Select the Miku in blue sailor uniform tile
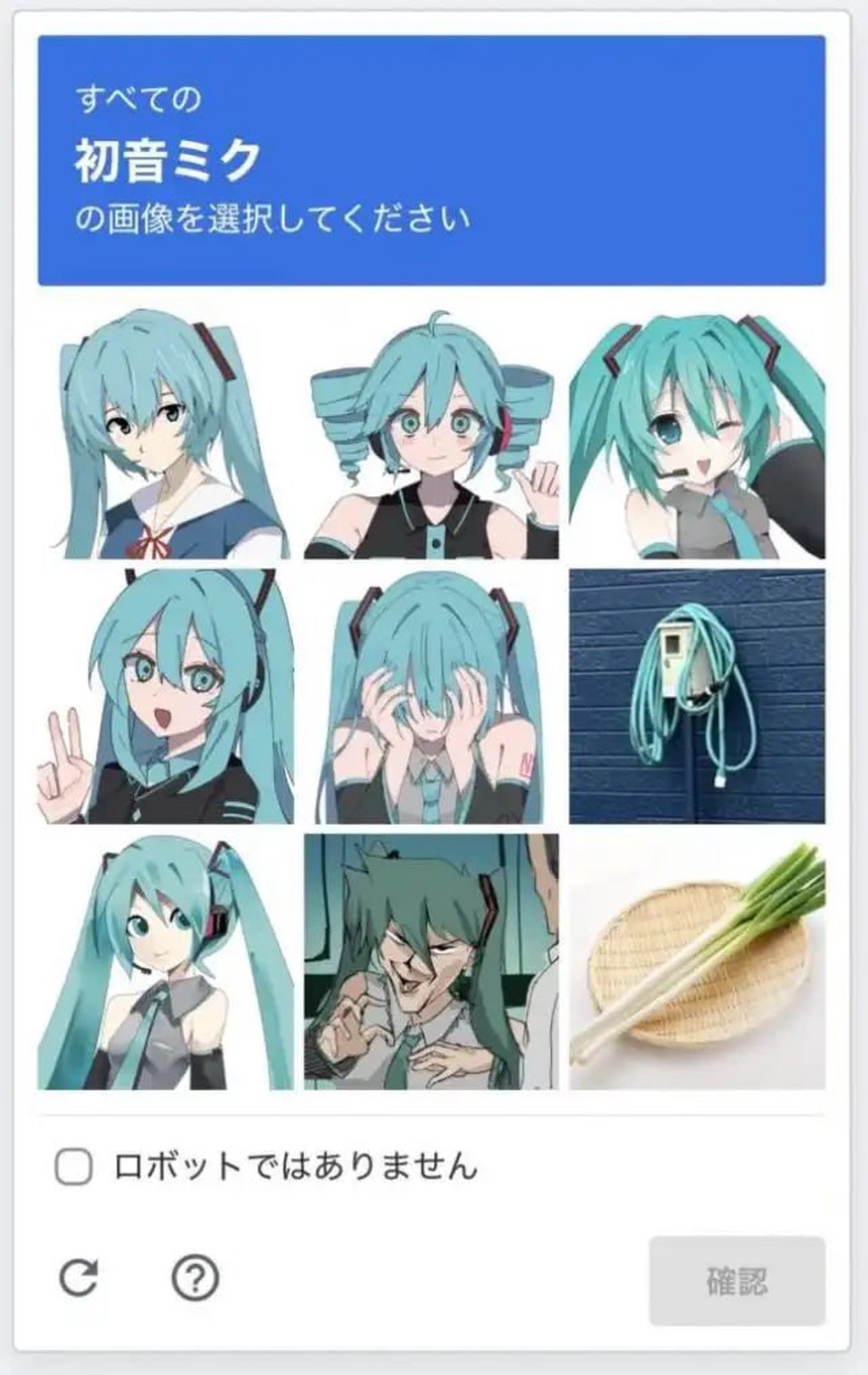The image size is (868, 1375). click(166, 432)
